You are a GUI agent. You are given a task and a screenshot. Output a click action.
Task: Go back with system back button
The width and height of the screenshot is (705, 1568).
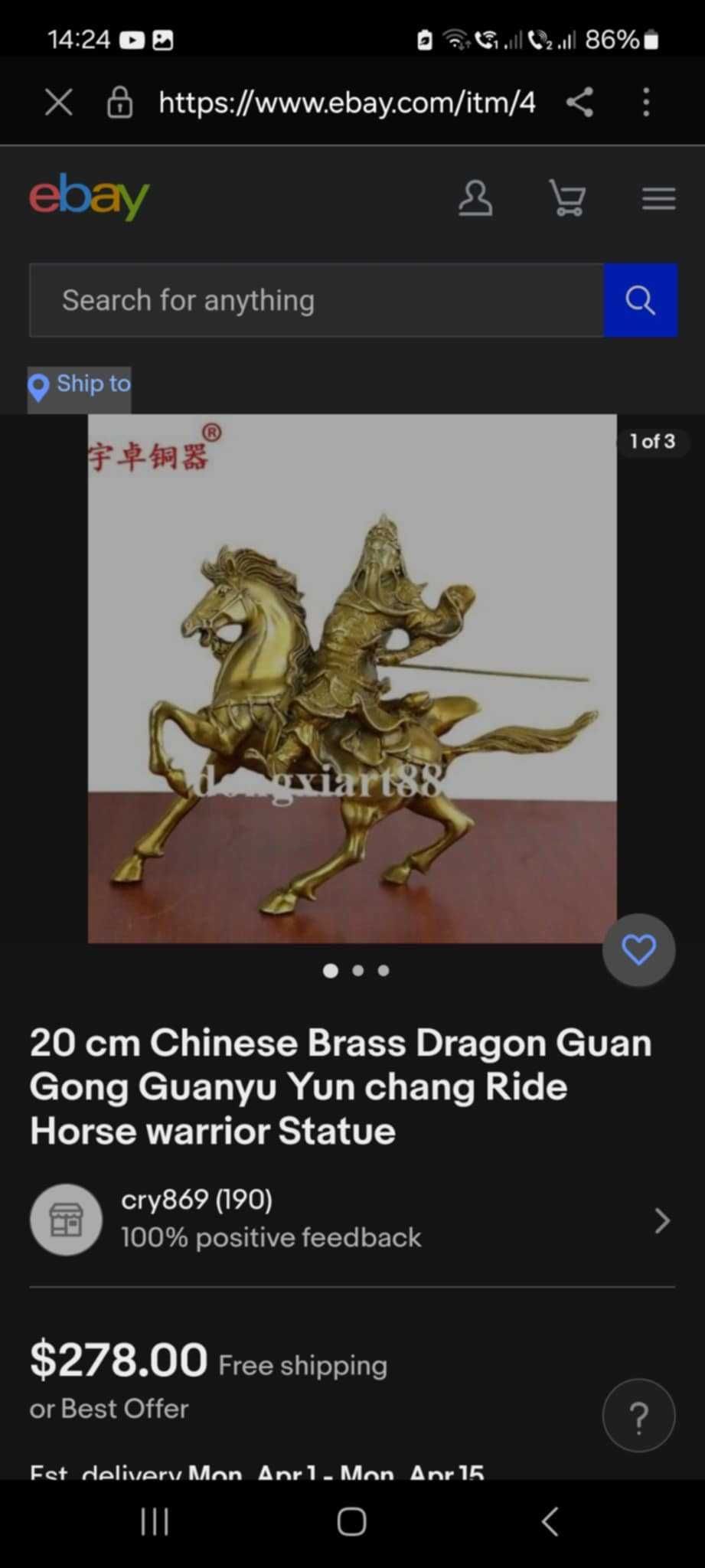tap(550, 1522)
